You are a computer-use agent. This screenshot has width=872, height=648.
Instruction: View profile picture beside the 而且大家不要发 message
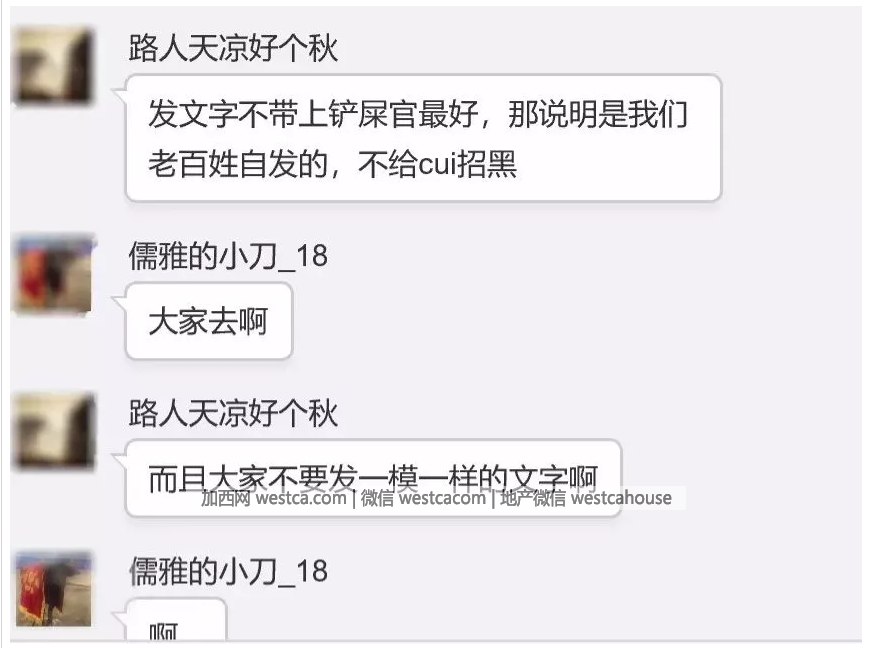click(53, 431)
